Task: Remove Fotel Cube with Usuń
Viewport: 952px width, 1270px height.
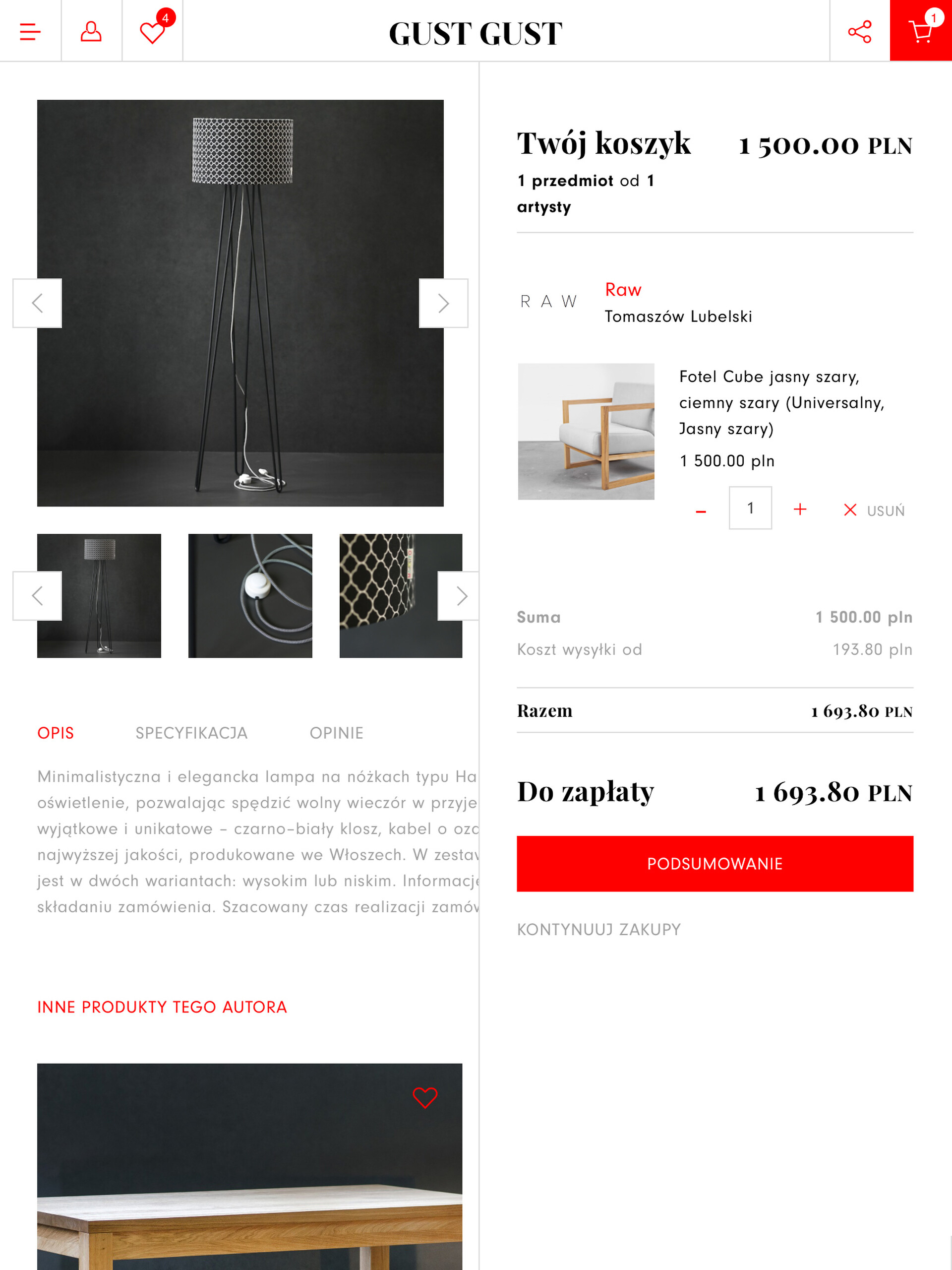Action: (x=873, y=510)
